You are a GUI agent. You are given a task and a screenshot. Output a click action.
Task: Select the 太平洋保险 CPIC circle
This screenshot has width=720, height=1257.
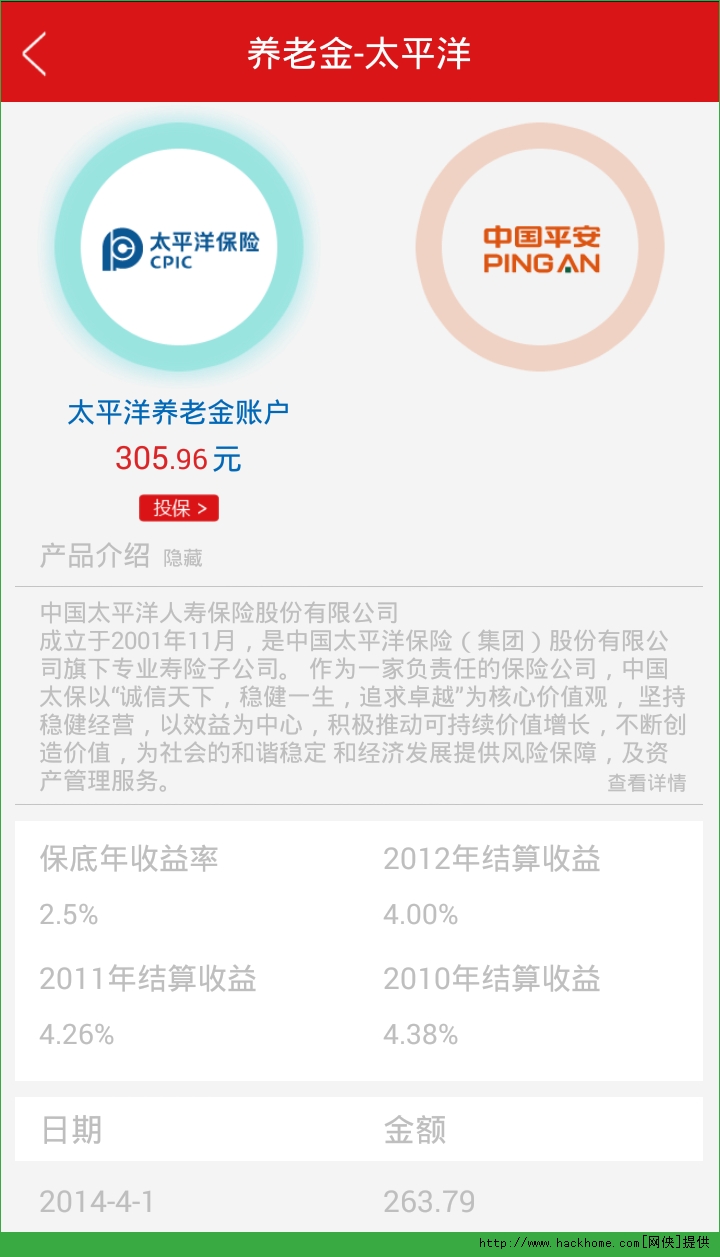(x=179, y=247)
